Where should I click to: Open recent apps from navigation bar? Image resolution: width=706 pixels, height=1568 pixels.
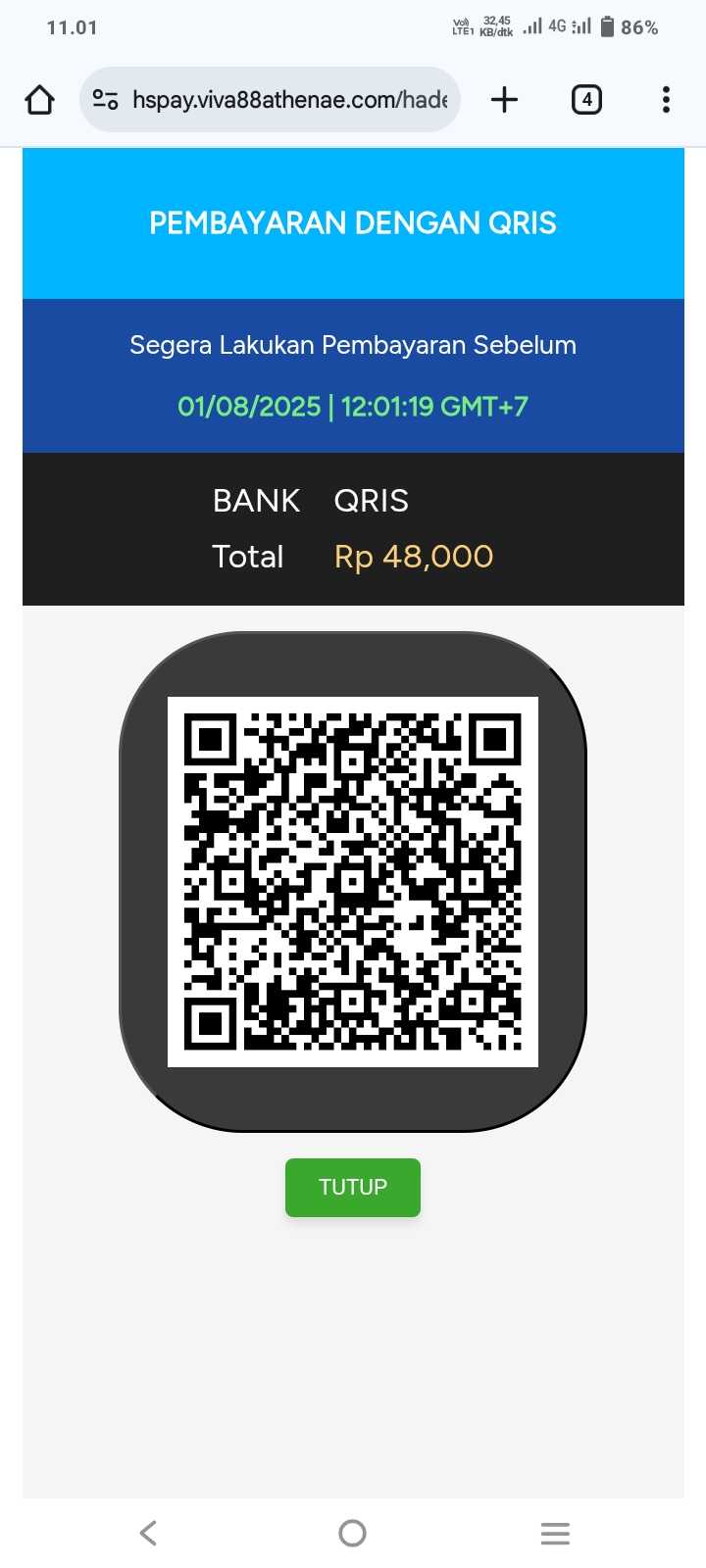coord(555,1533)
